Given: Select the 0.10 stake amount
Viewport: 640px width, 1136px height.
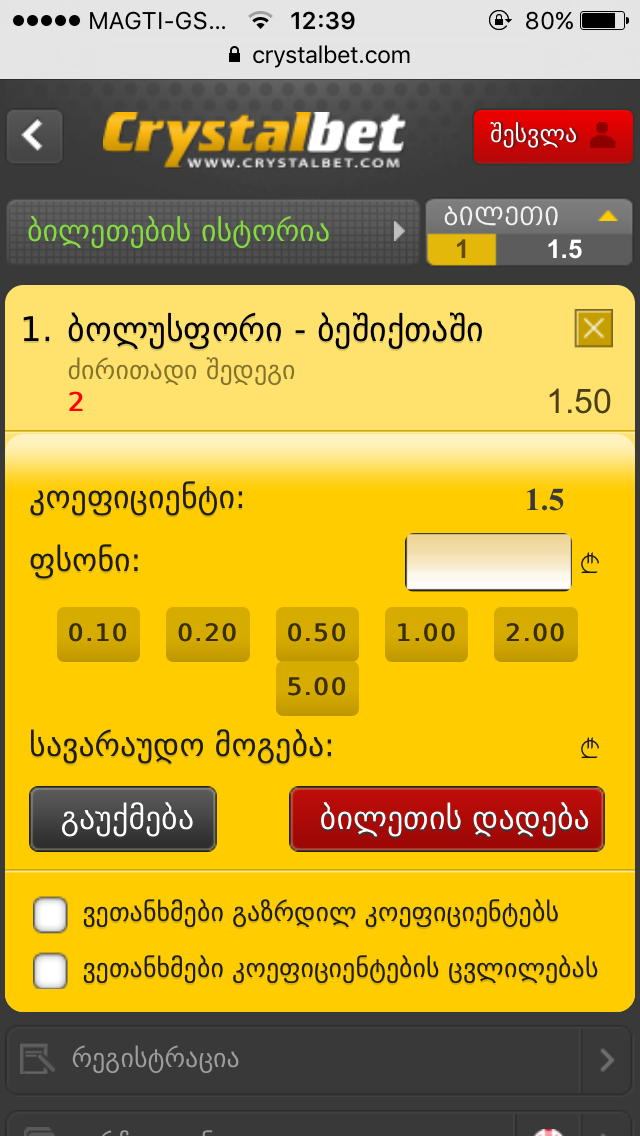Looking at the screenshot, I should tap(98, 633).
